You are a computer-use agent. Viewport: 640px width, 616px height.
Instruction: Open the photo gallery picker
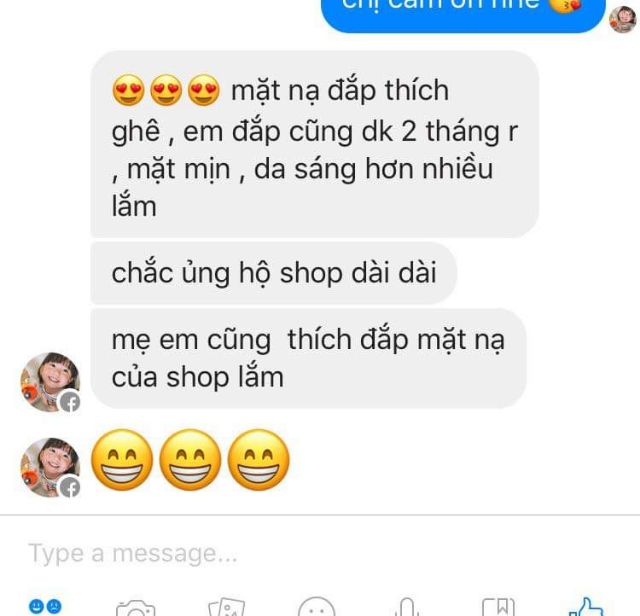(x=227, y=607)
